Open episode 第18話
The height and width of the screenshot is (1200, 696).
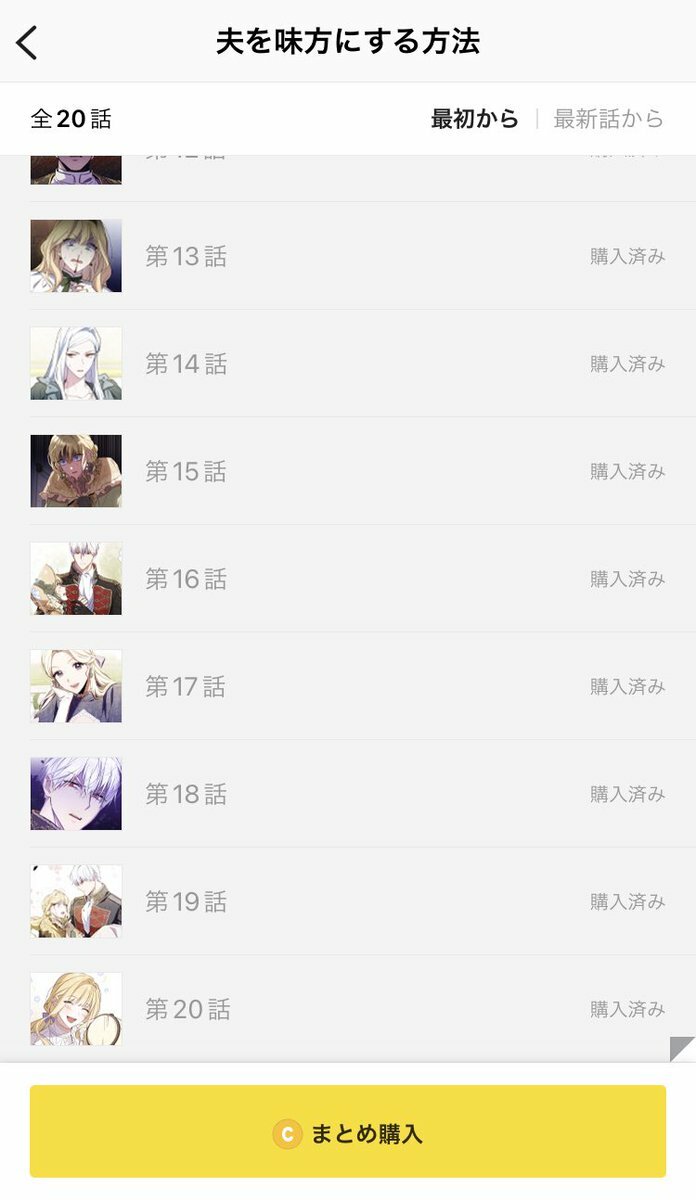pyautogui.click(x=348, y=794)
